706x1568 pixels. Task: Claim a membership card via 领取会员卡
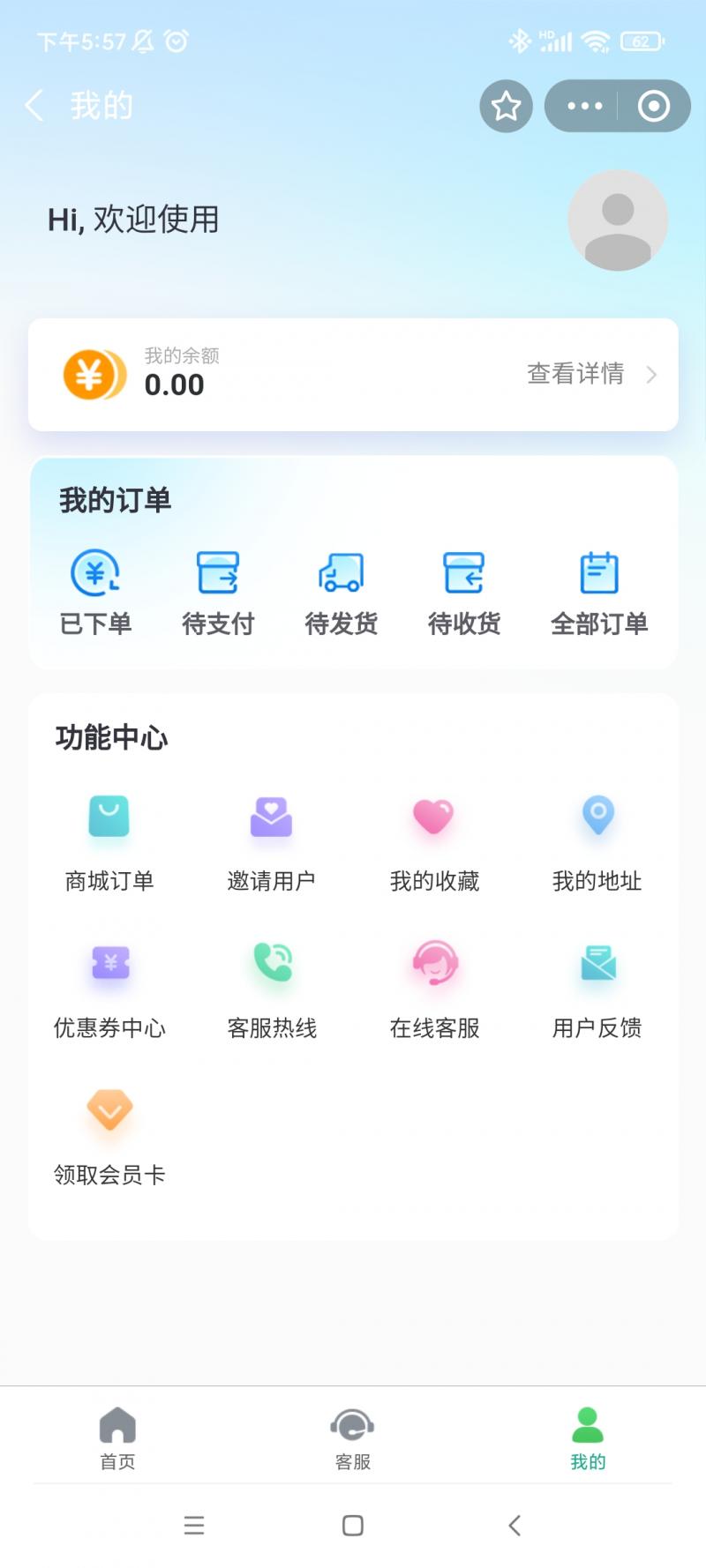[109, 1136]
